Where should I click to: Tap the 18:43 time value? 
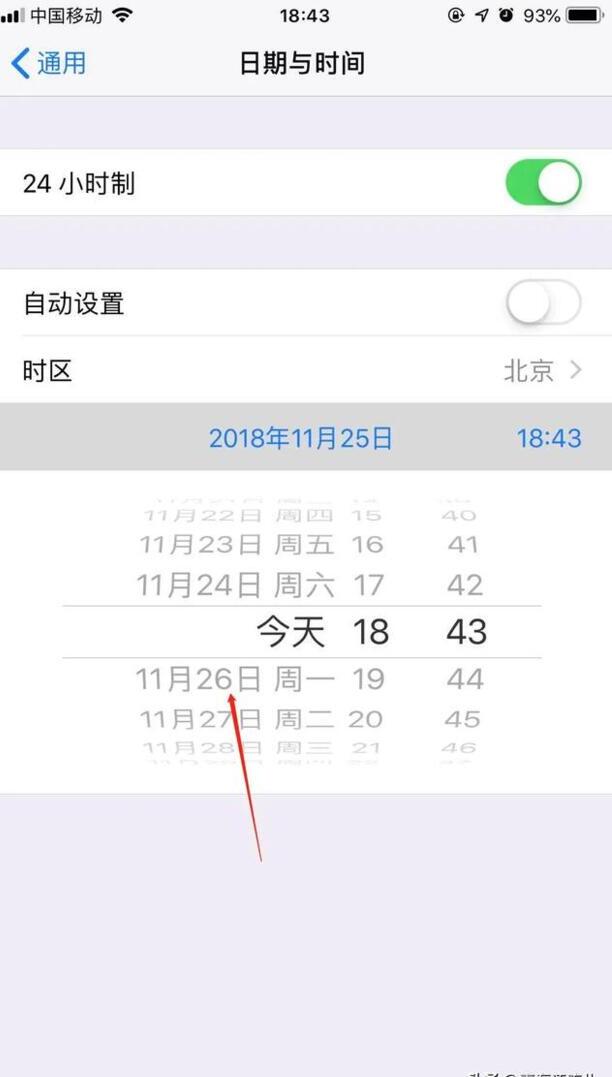(548, 438)
